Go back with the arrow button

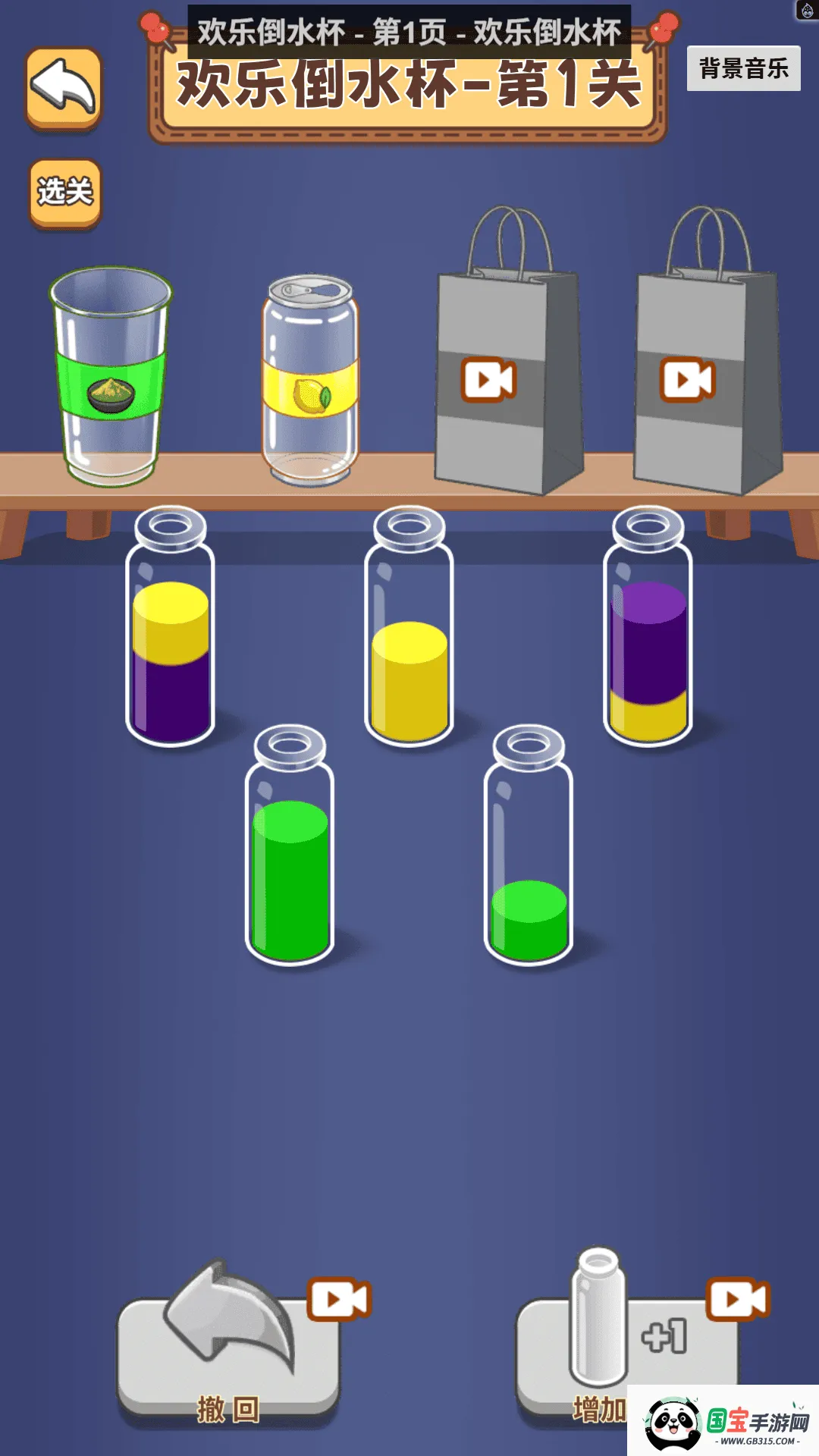[x=64, y=89]
